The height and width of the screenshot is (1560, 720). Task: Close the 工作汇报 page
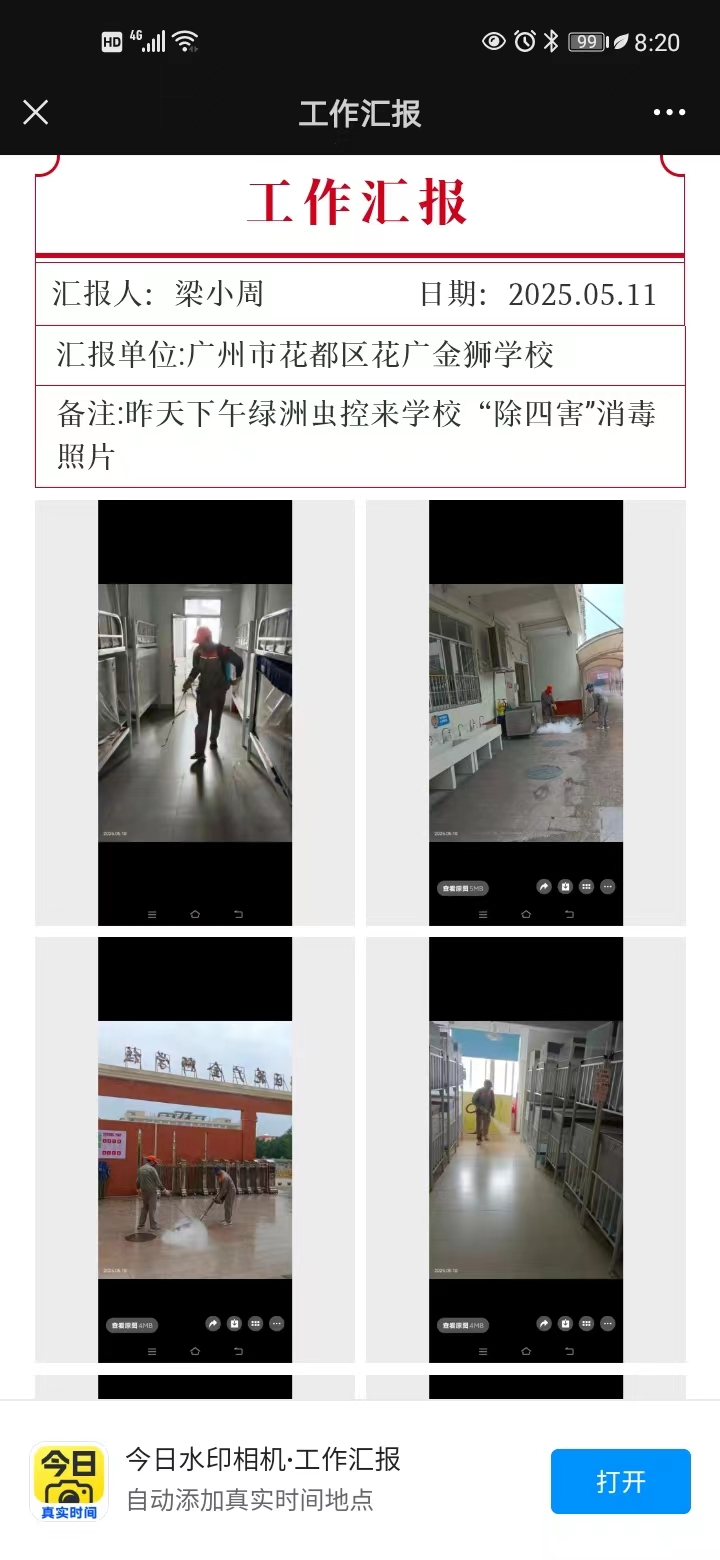36,112
